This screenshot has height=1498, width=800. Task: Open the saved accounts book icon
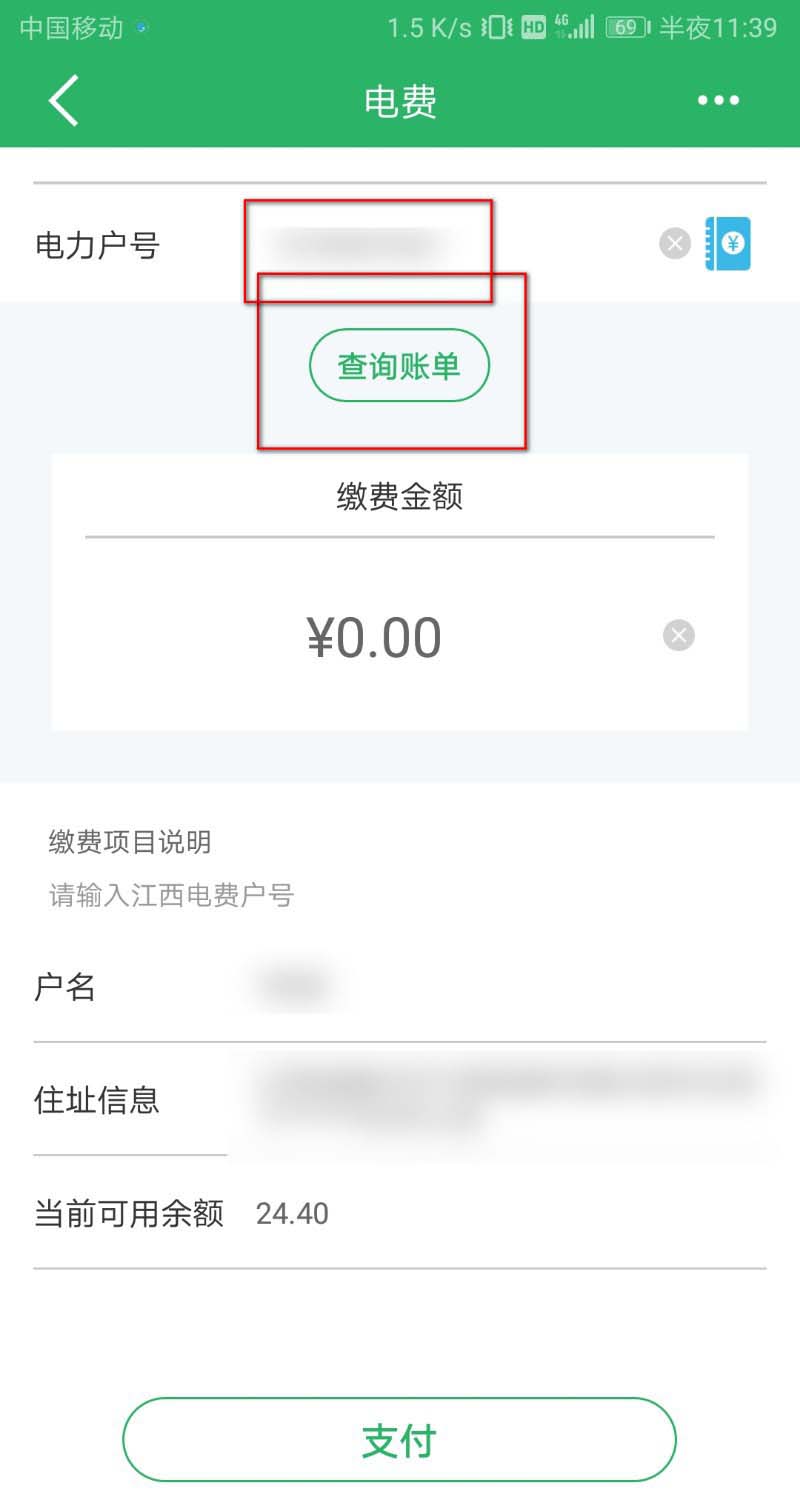point(728,244)
